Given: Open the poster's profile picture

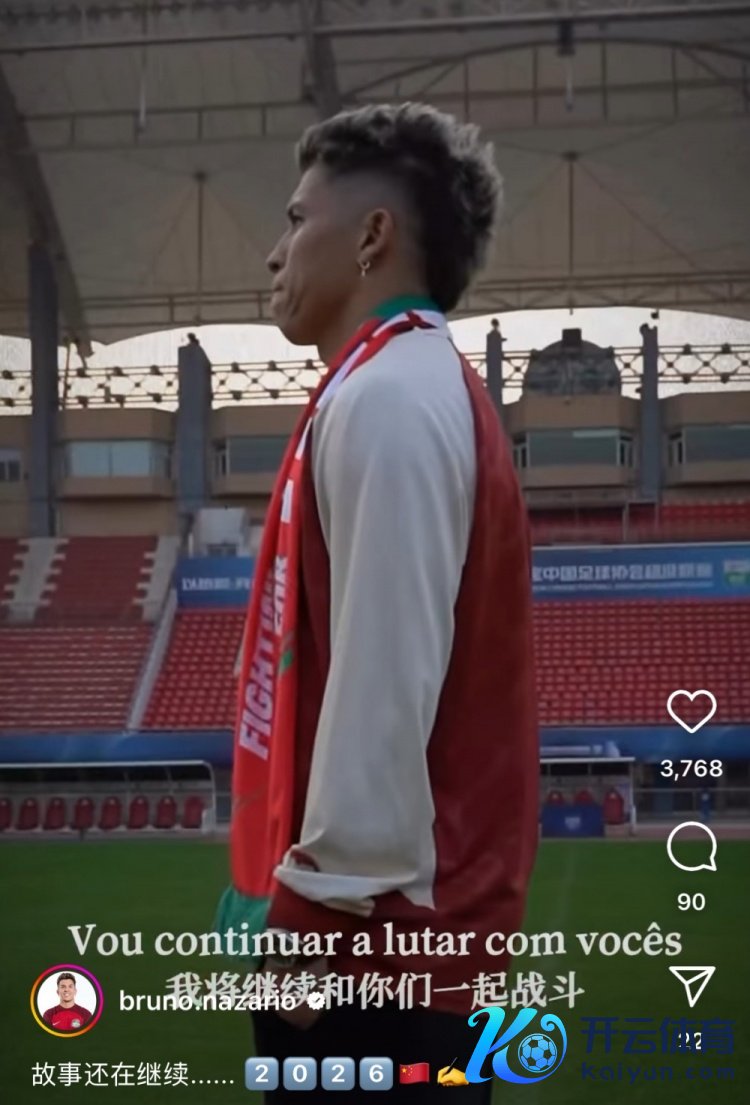Looking at the screenshot, I should (67, 1001).
